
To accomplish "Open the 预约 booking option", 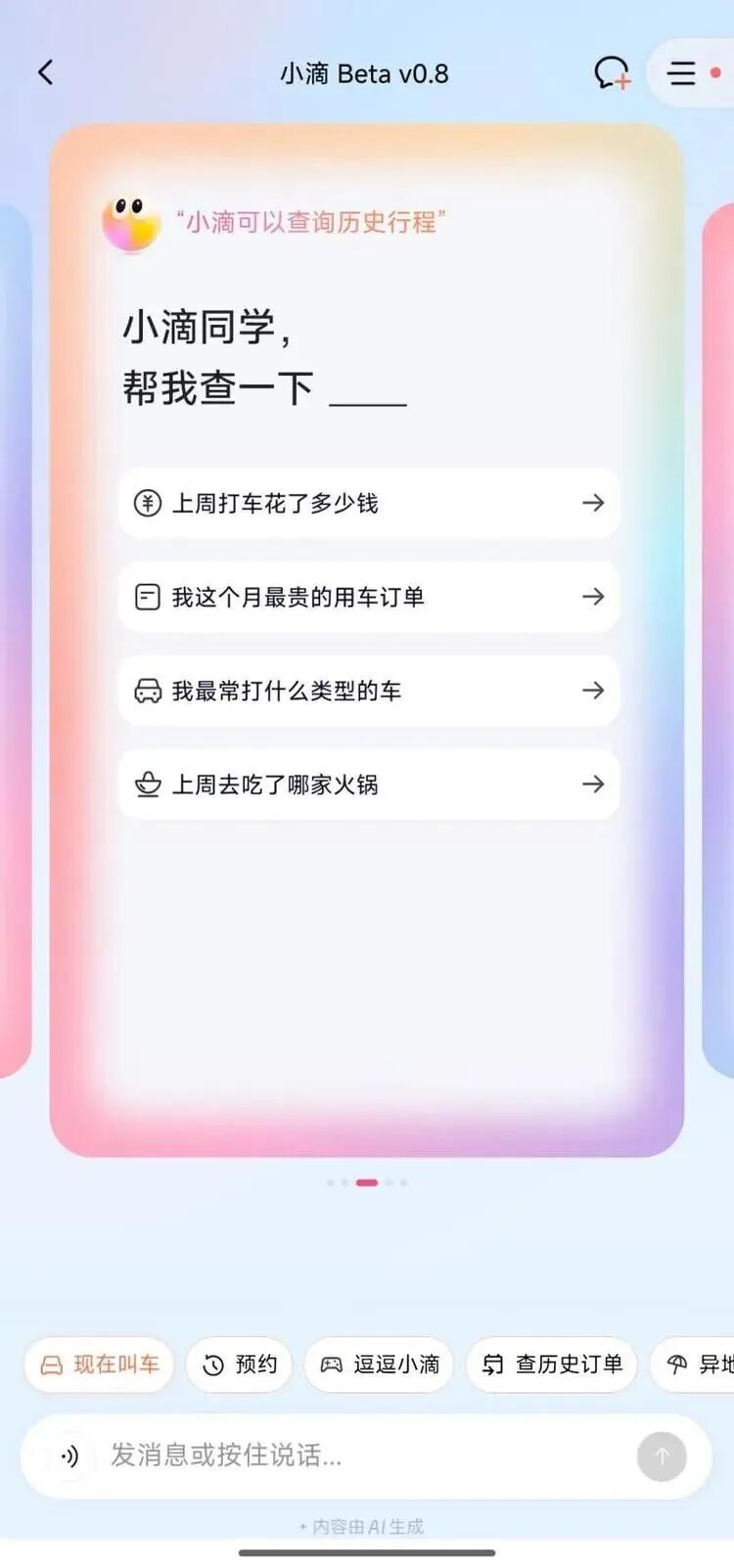I will tap(239, 1365).
